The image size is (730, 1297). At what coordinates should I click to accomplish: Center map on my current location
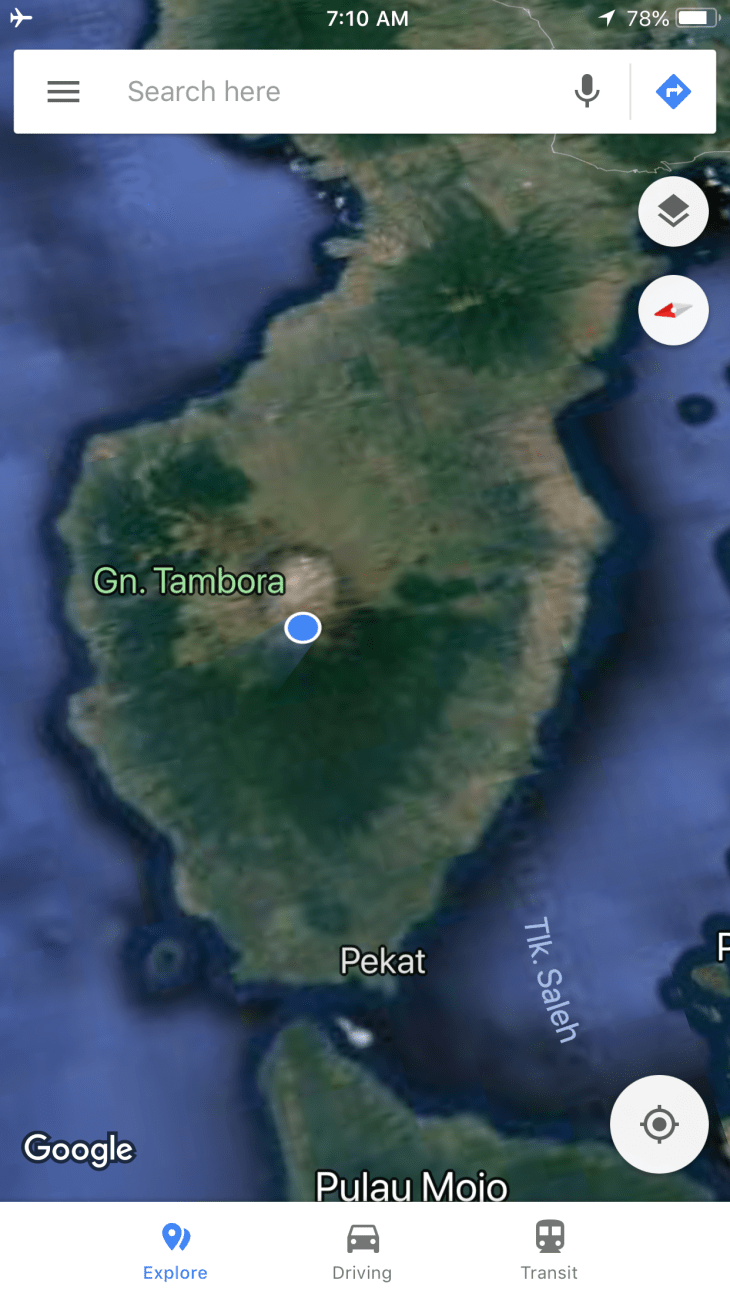click(x=659, y=1124)
